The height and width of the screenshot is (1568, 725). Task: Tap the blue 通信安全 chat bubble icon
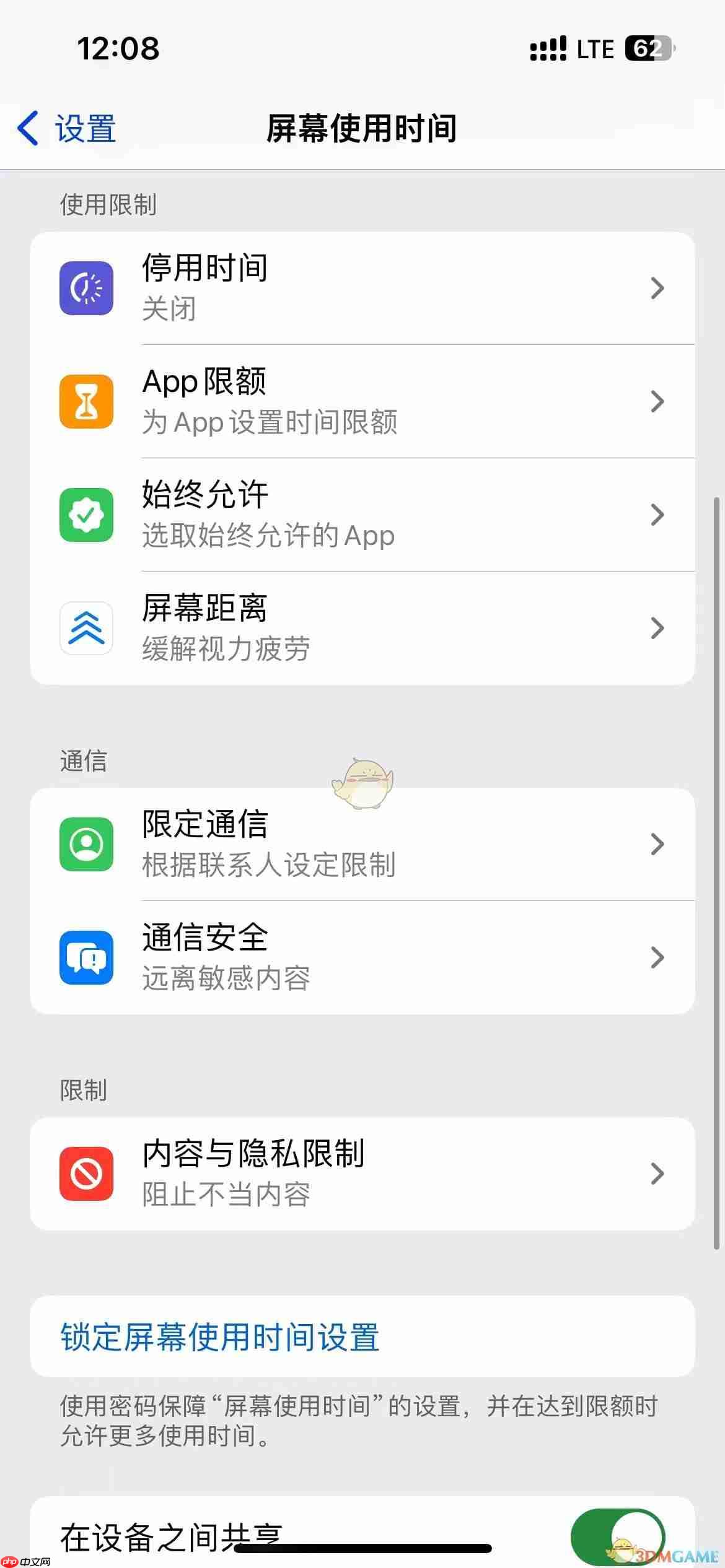(x=86, y=957)
